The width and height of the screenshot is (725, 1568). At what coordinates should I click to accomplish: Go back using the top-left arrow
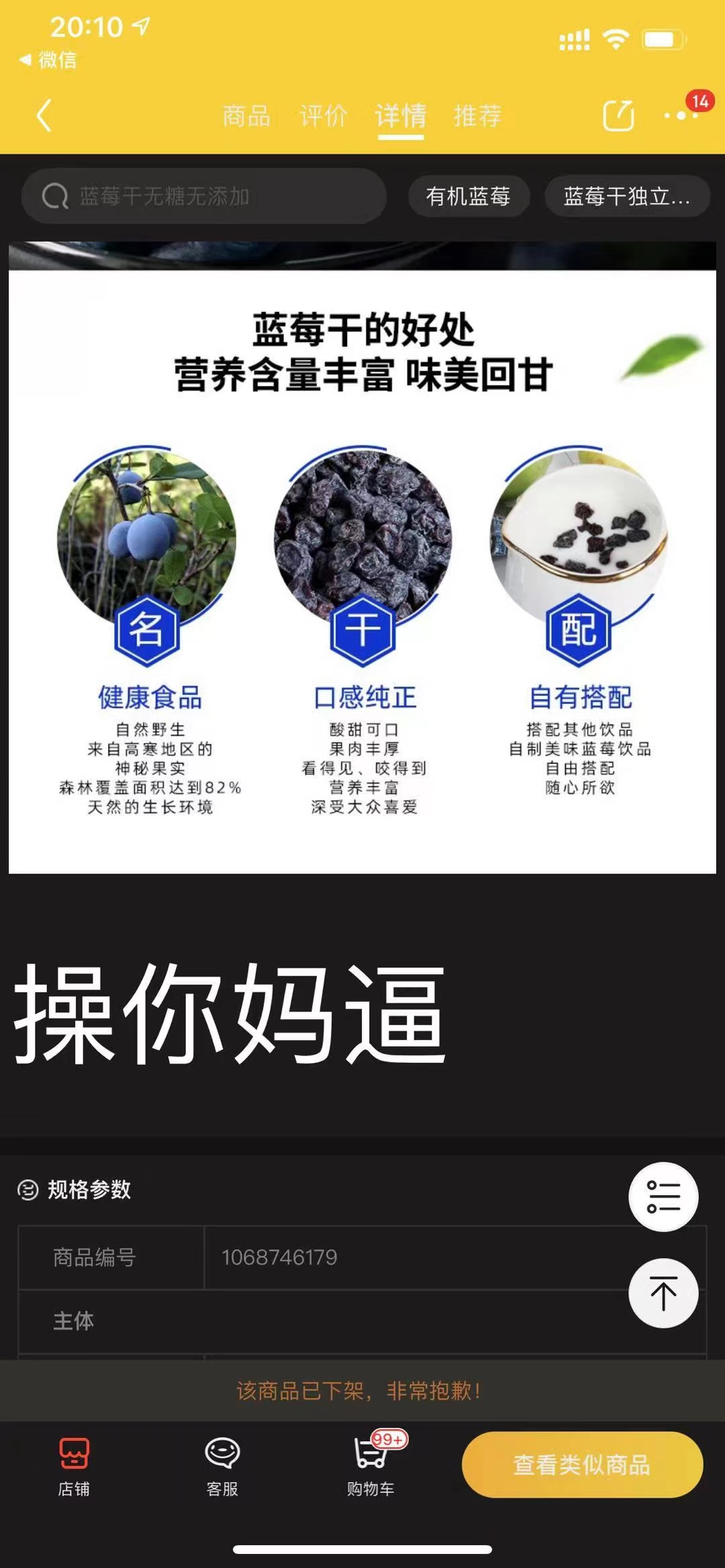coord(44,115)
